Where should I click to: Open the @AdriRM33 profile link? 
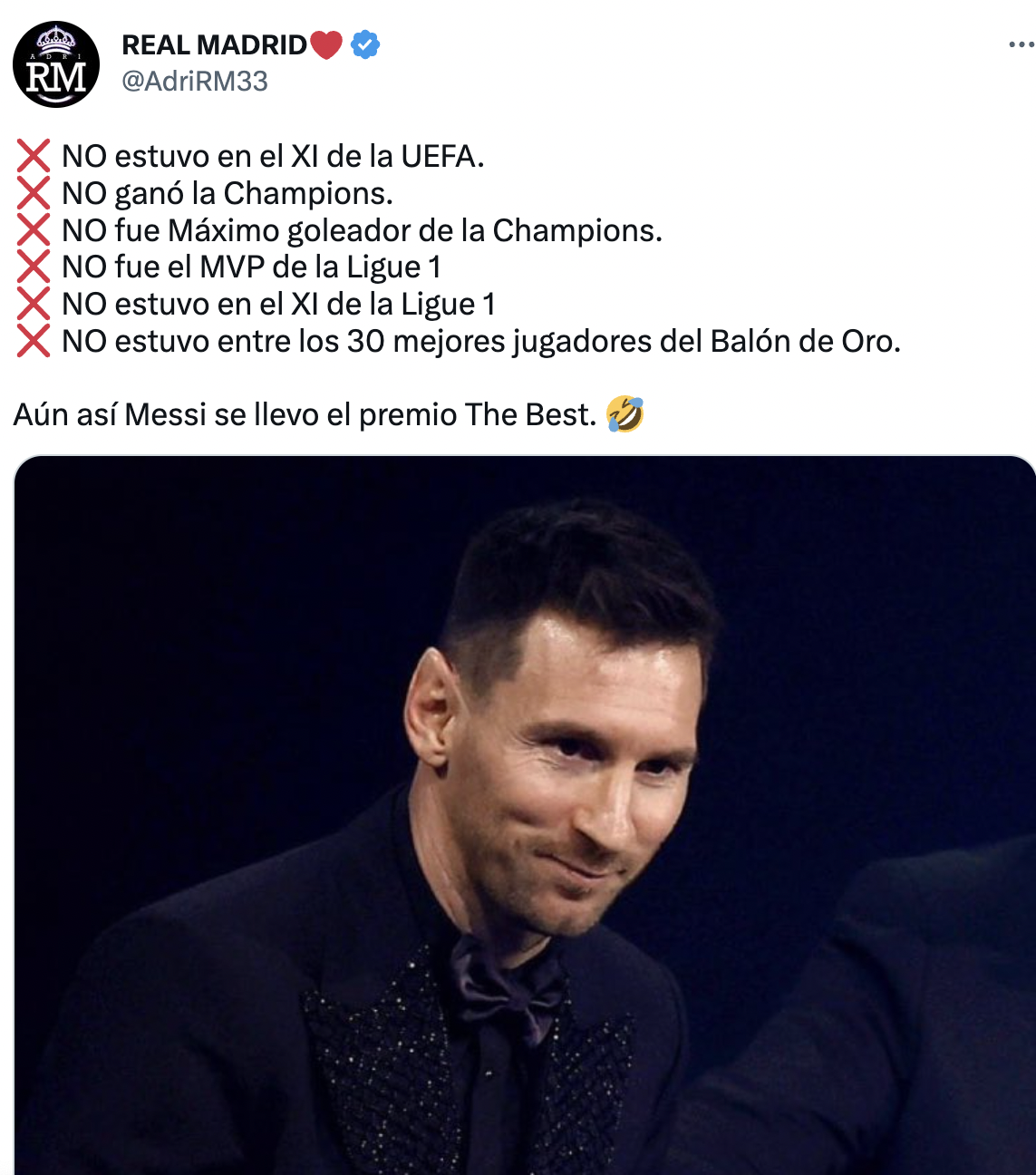[x=195, y=82]
